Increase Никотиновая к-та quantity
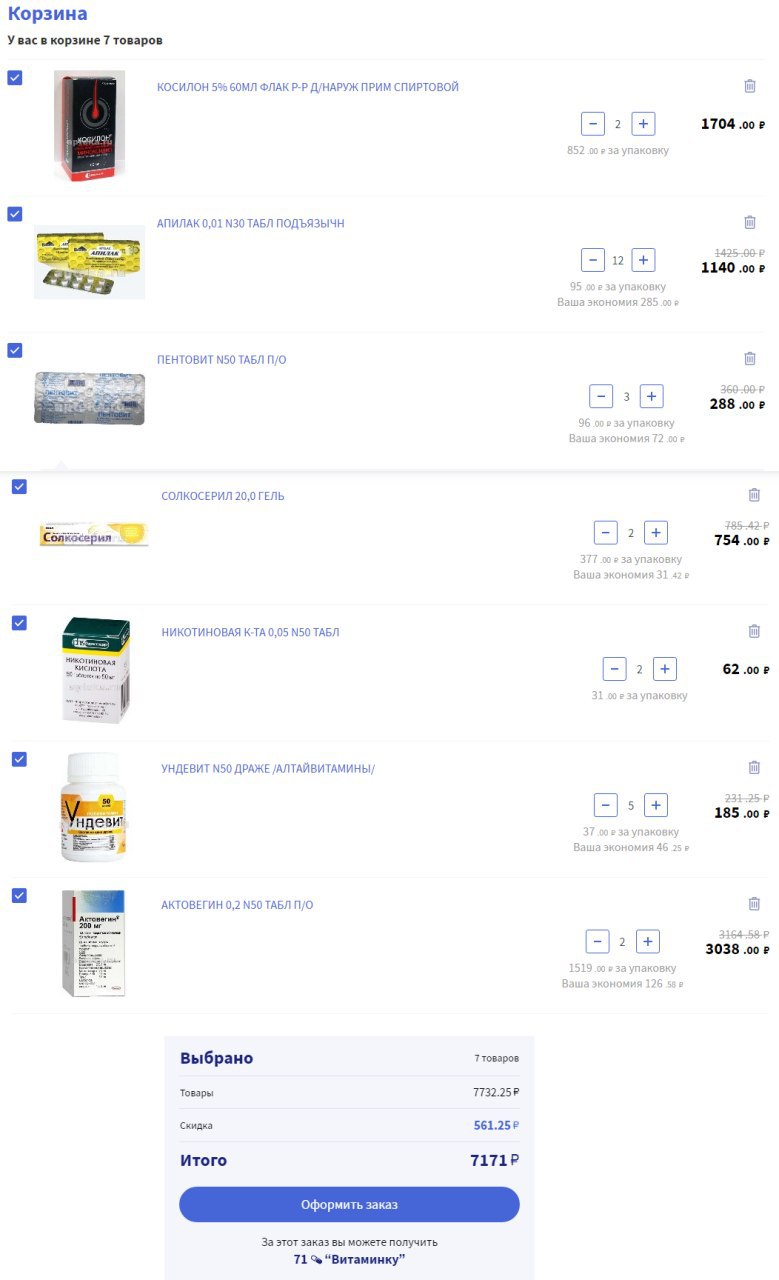The width and height of the screenshot is (779, 1280). [665, 669]
